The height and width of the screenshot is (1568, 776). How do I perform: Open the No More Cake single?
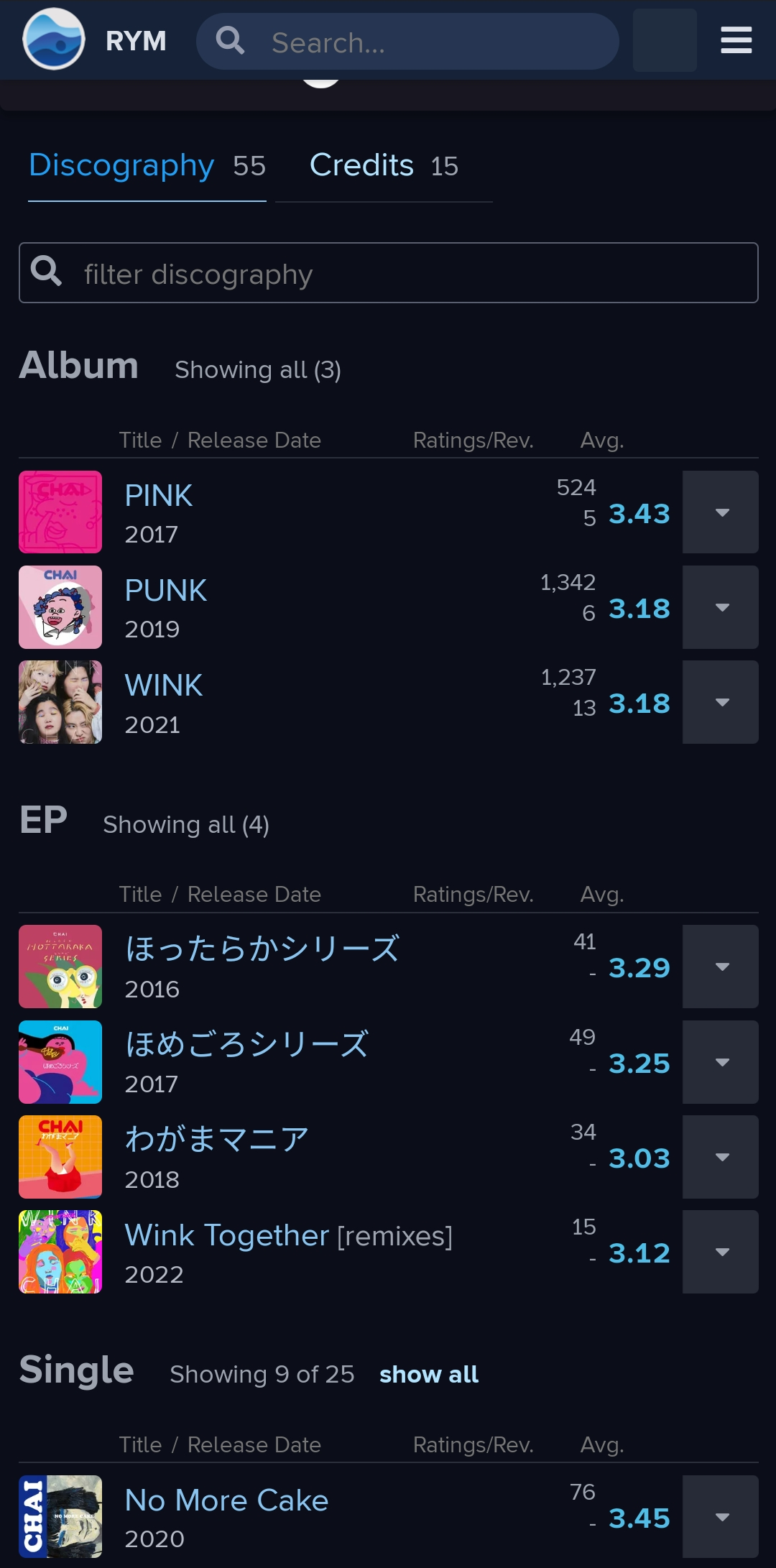226,1500
